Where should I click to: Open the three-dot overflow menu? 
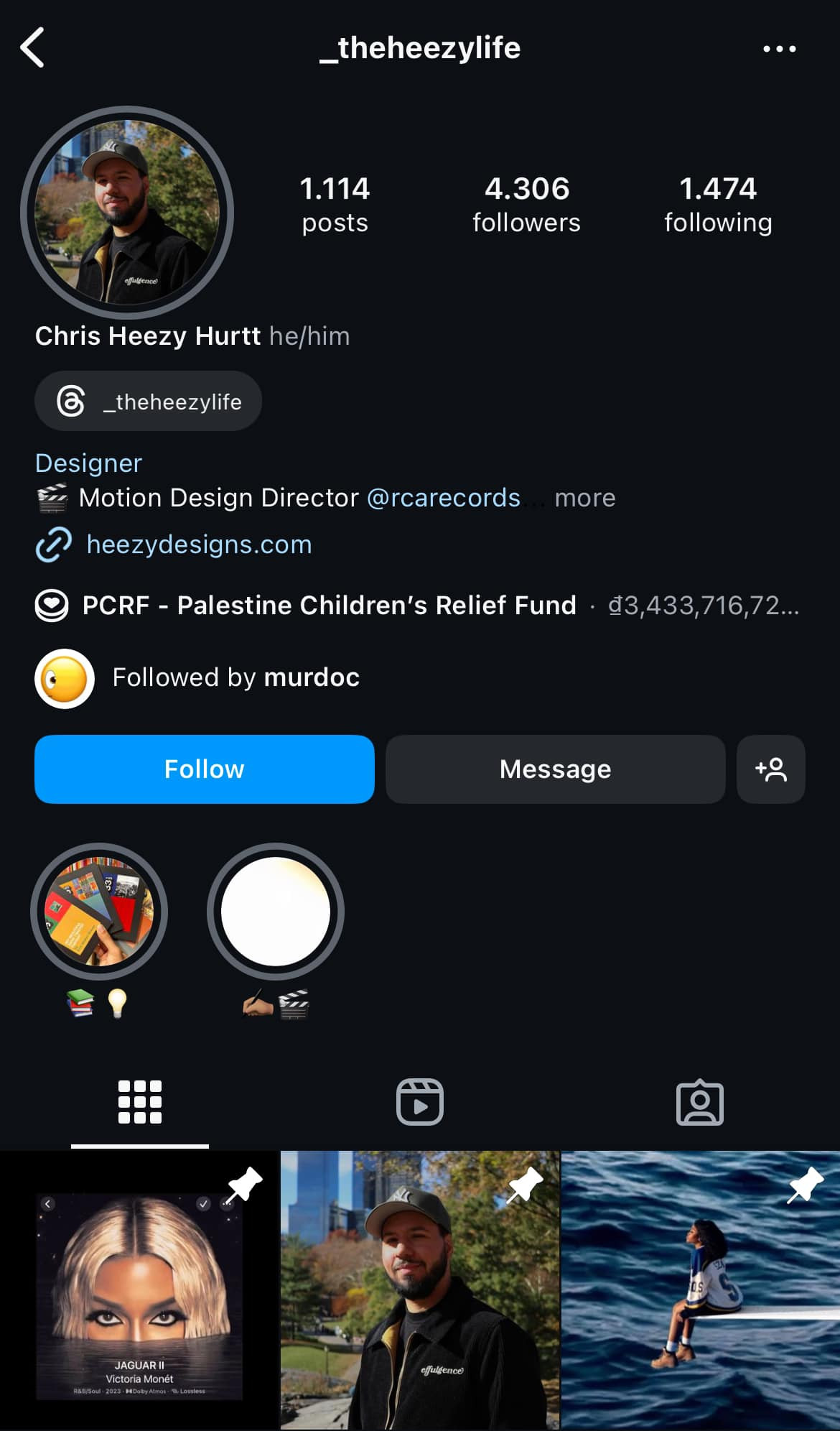coord(779,49)
